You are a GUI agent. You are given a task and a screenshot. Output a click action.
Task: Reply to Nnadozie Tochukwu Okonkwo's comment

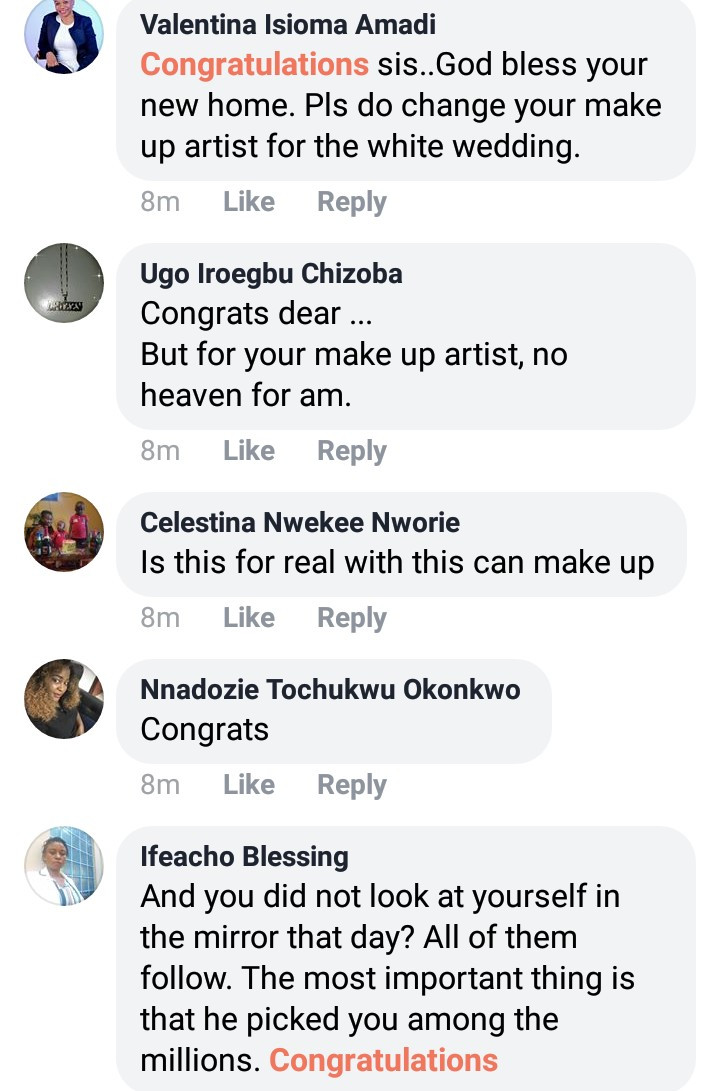(x=352, y=785)
